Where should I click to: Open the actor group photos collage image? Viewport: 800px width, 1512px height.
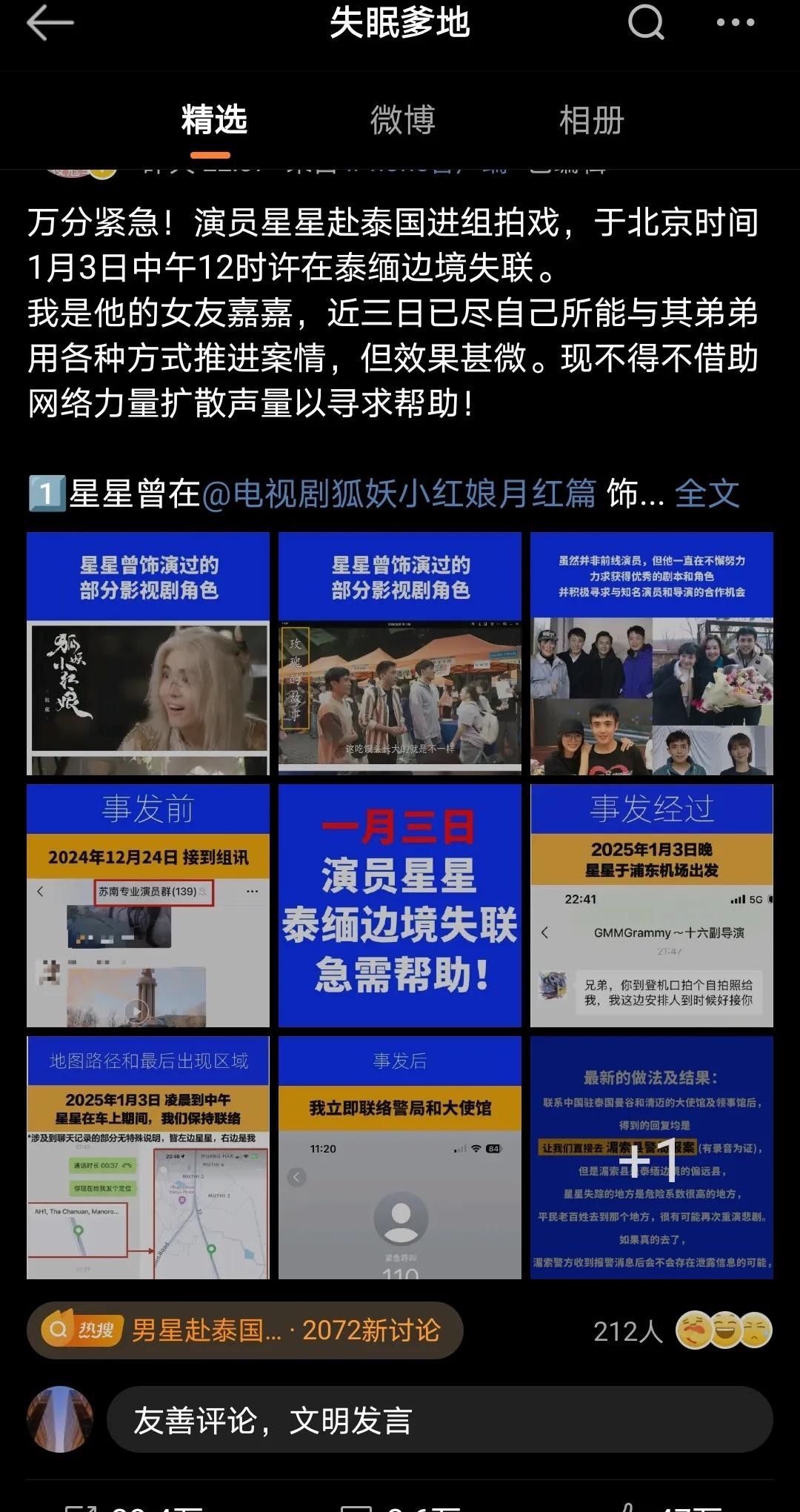(x=652, y=654)
